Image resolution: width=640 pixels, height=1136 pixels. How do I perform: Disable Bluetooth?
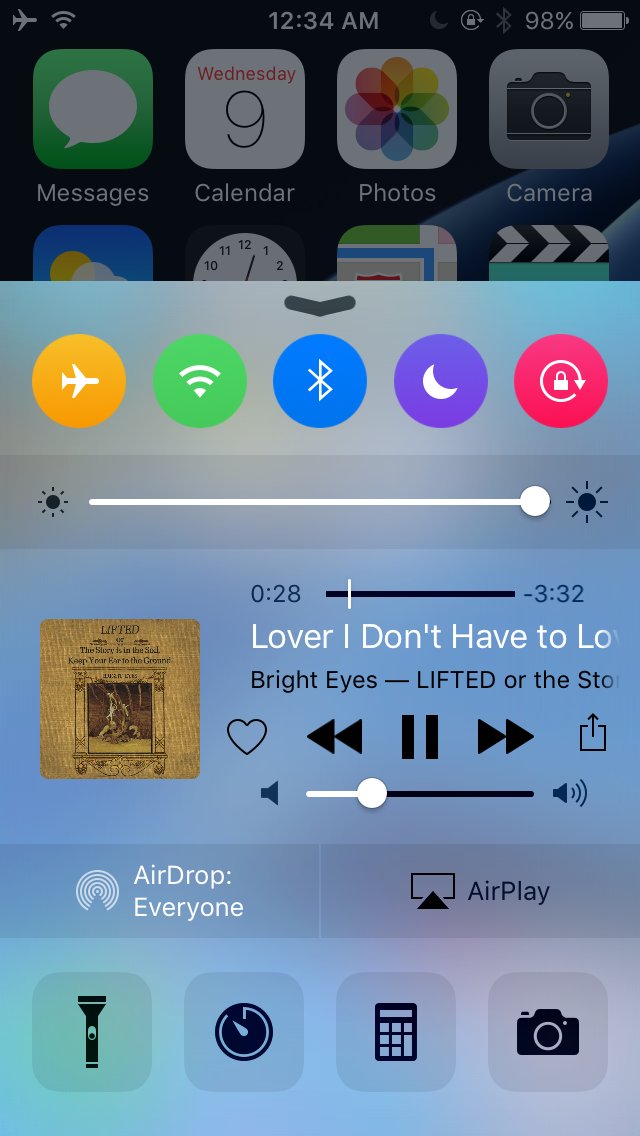[320, 381]
